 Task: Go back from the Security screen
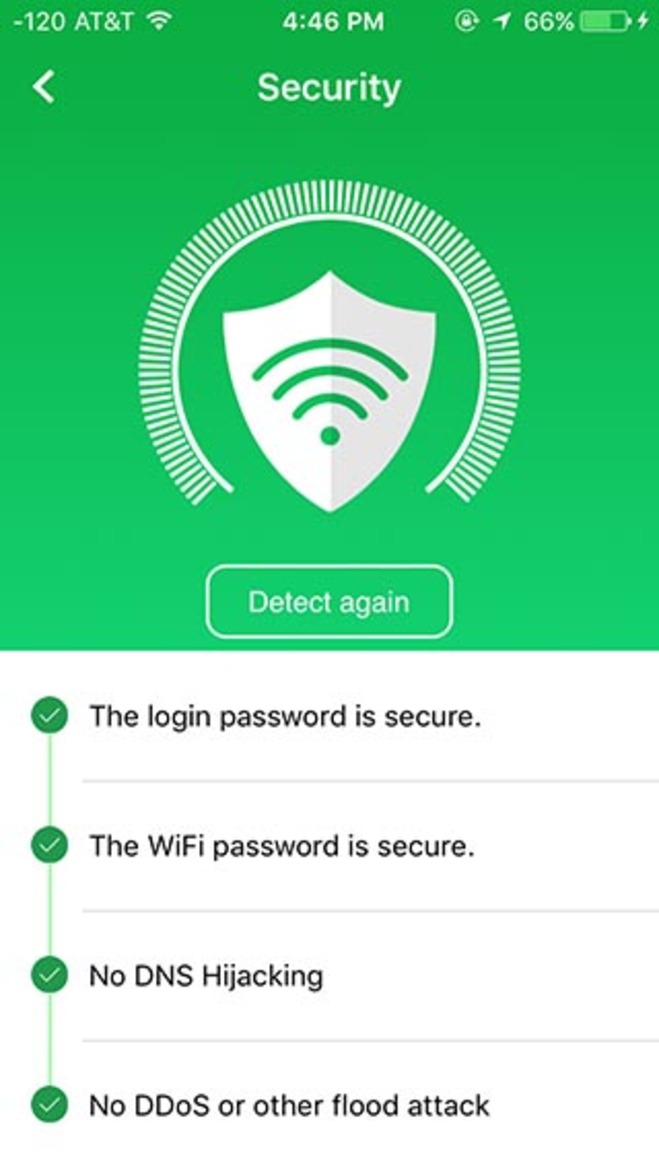pos(43,87)
